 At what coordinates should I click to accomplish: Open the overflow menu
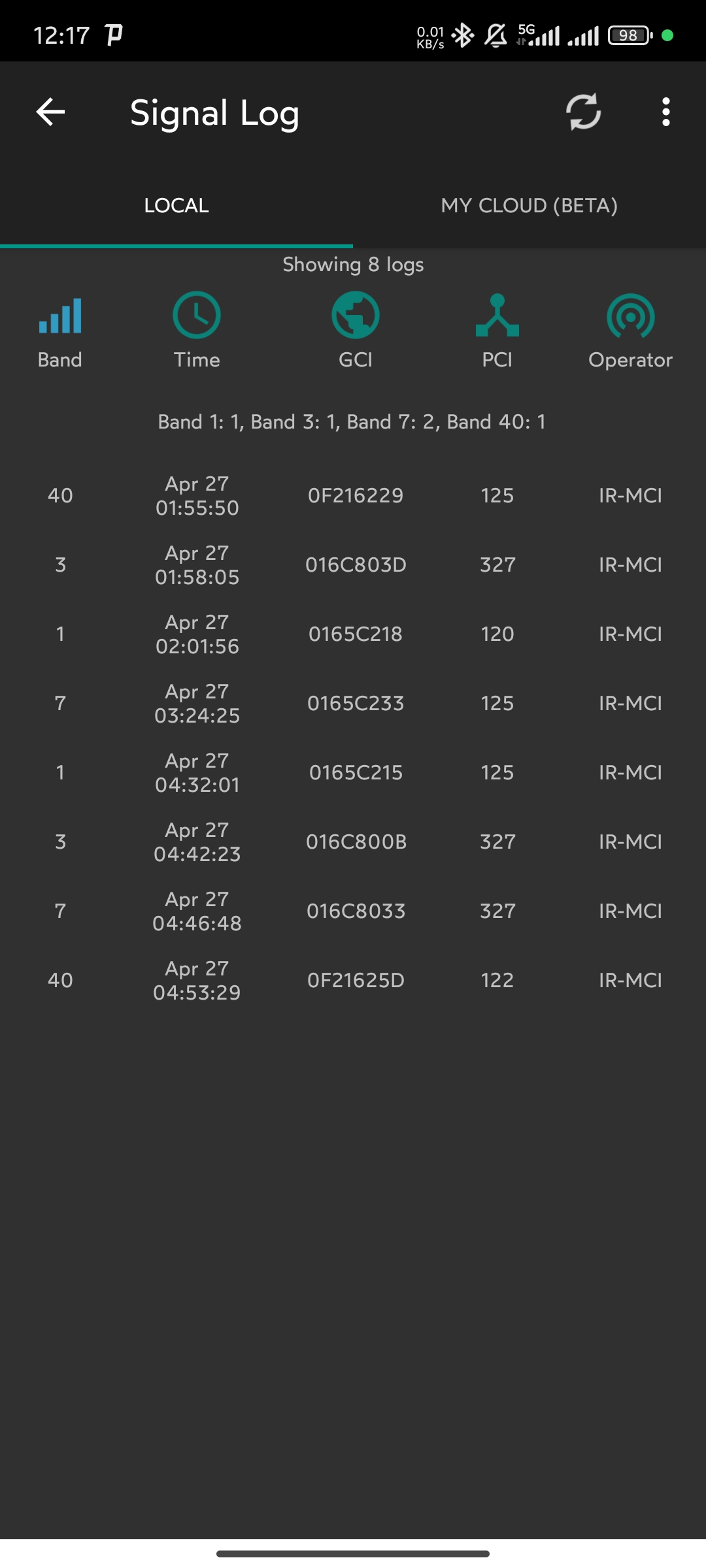pos(665,112)
